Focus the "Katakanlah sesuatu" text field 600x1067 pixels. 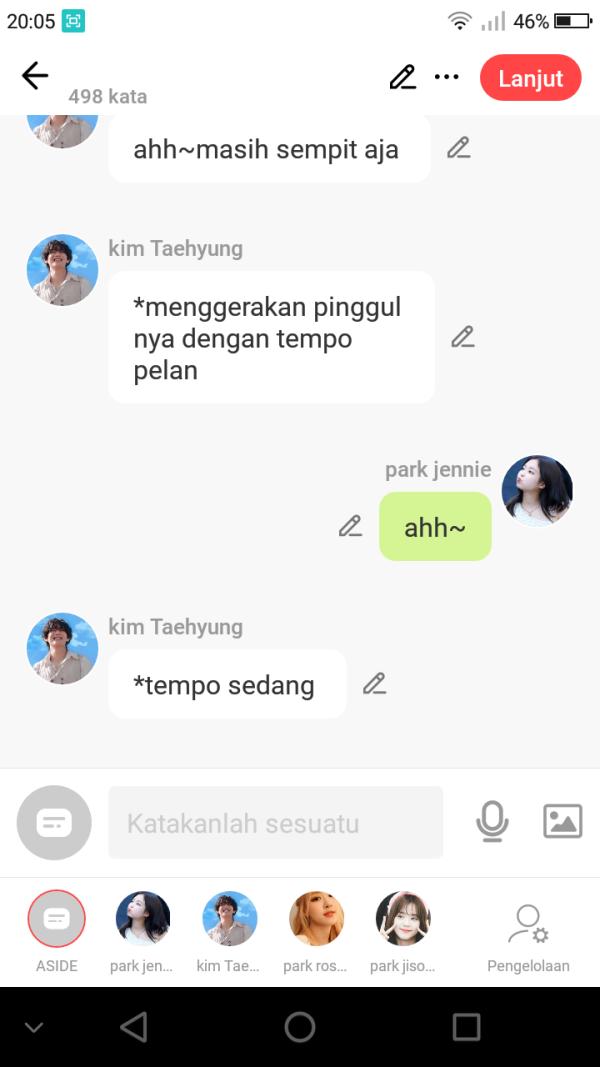click(x=275, y=823)
